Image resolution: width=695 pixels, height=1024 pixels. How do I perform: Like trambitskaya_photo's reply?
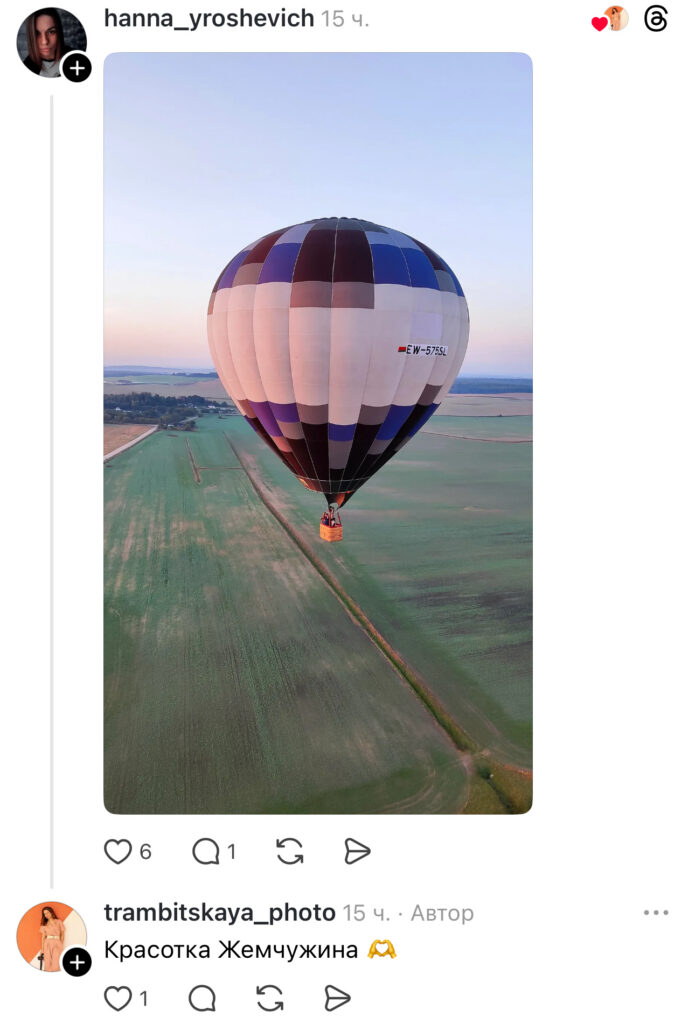click(118, 997)
